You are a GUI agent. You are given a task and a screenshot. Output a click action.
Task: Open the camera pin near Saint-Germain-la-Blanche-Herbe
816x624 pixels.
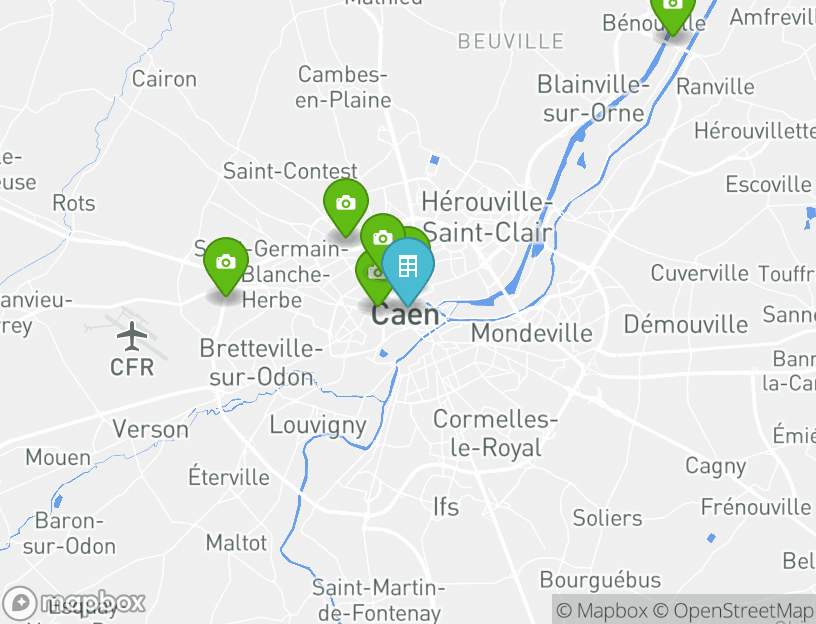coord(226,263)
